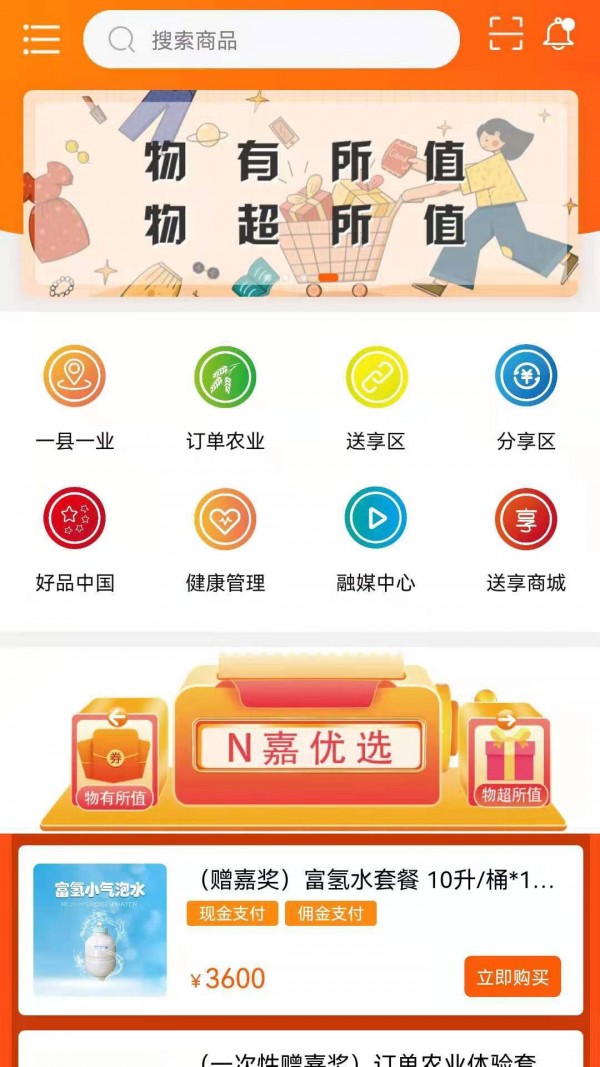Screen dimensions: 600x1067
Task: Open the 一县一业 category
Action: point(74,397)
